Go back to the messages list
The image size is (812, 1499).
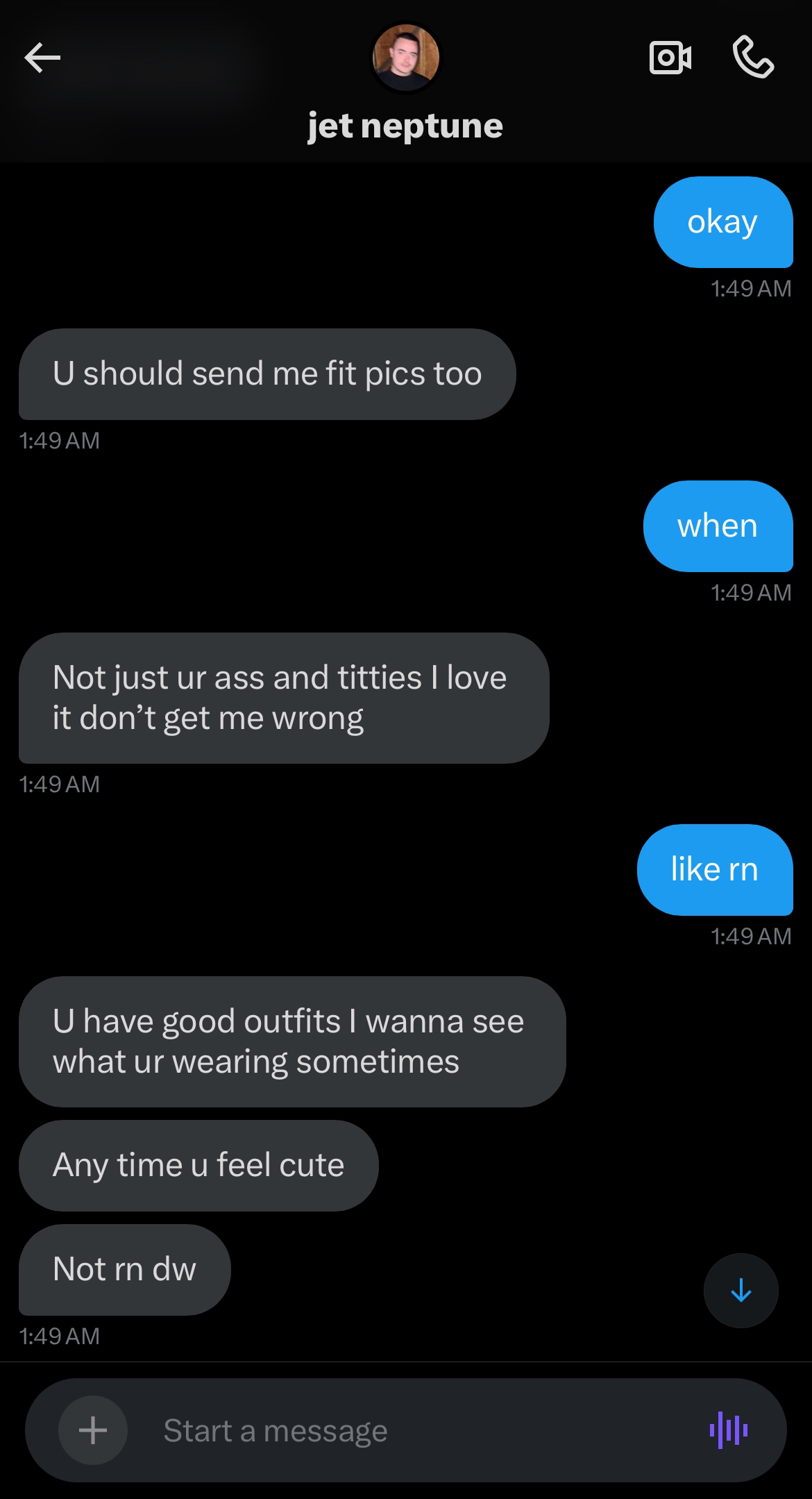pos(42,58)
